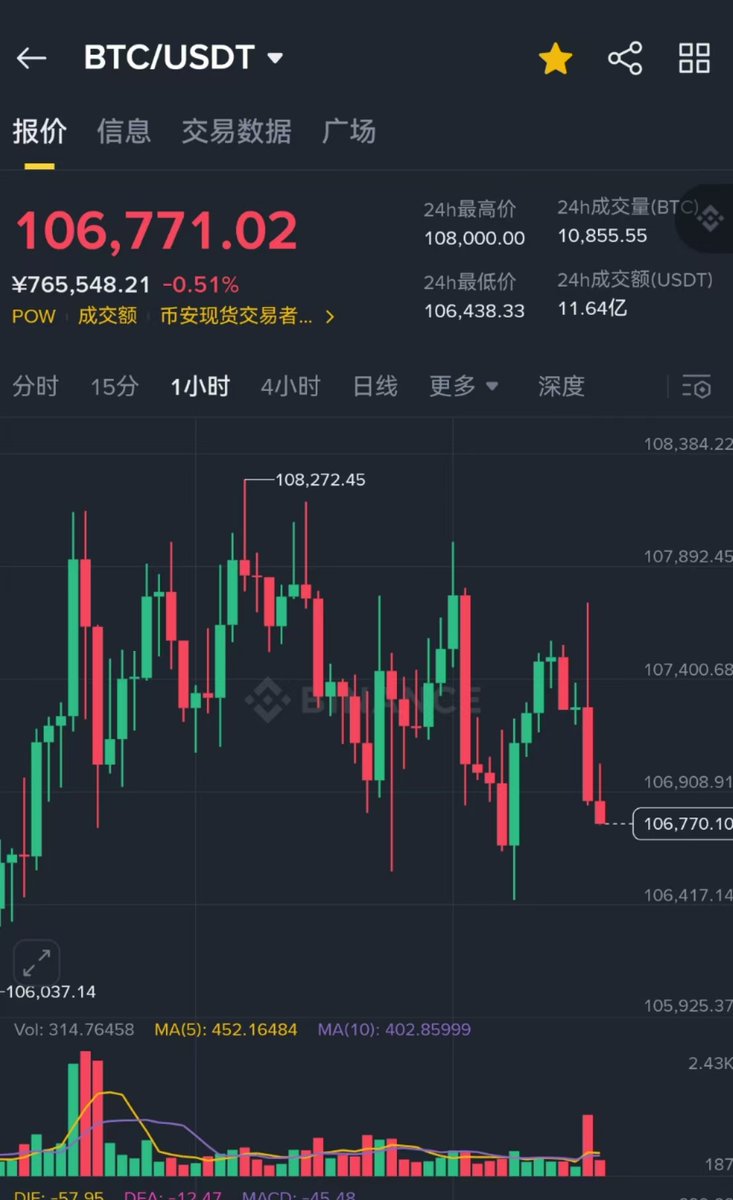733x1200 pixels.
Task: Go back using the arrow icon
Action: pyautogui.click(x=32, y=58)
